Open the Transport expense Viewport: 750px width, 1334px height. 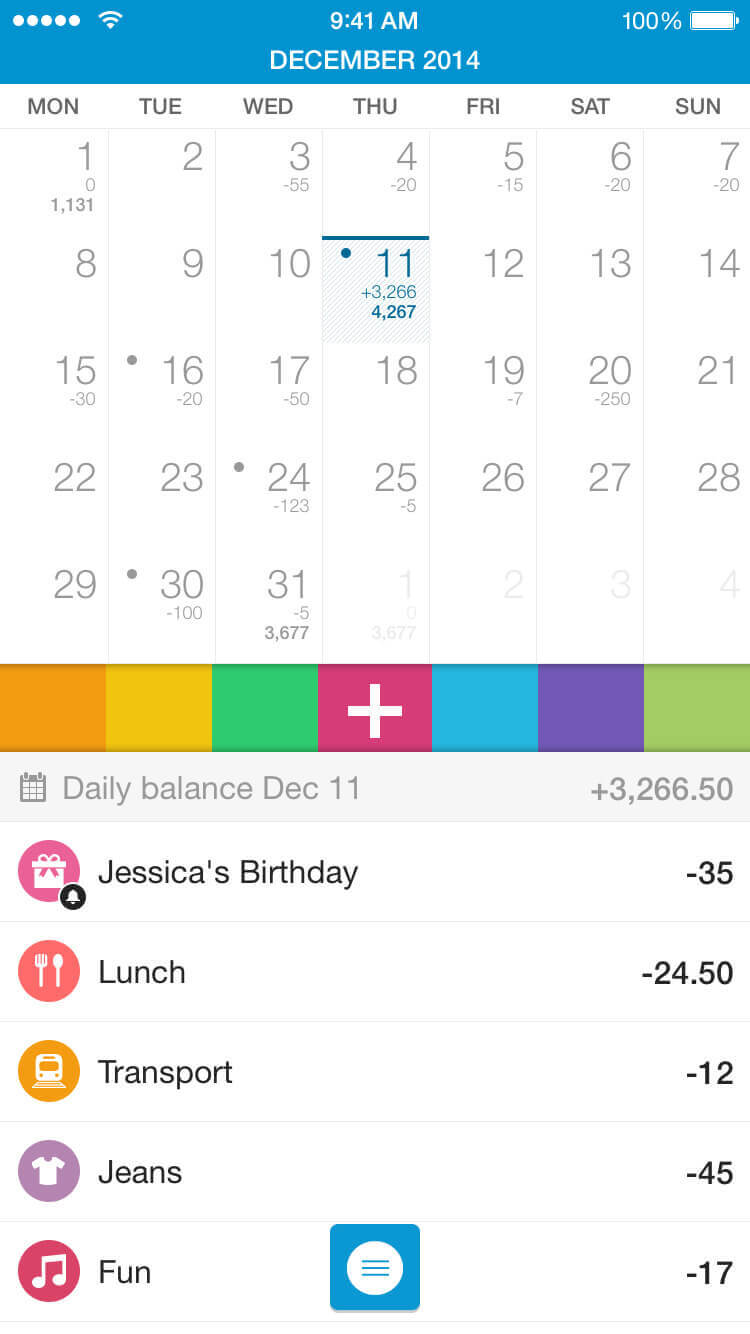375,1072
